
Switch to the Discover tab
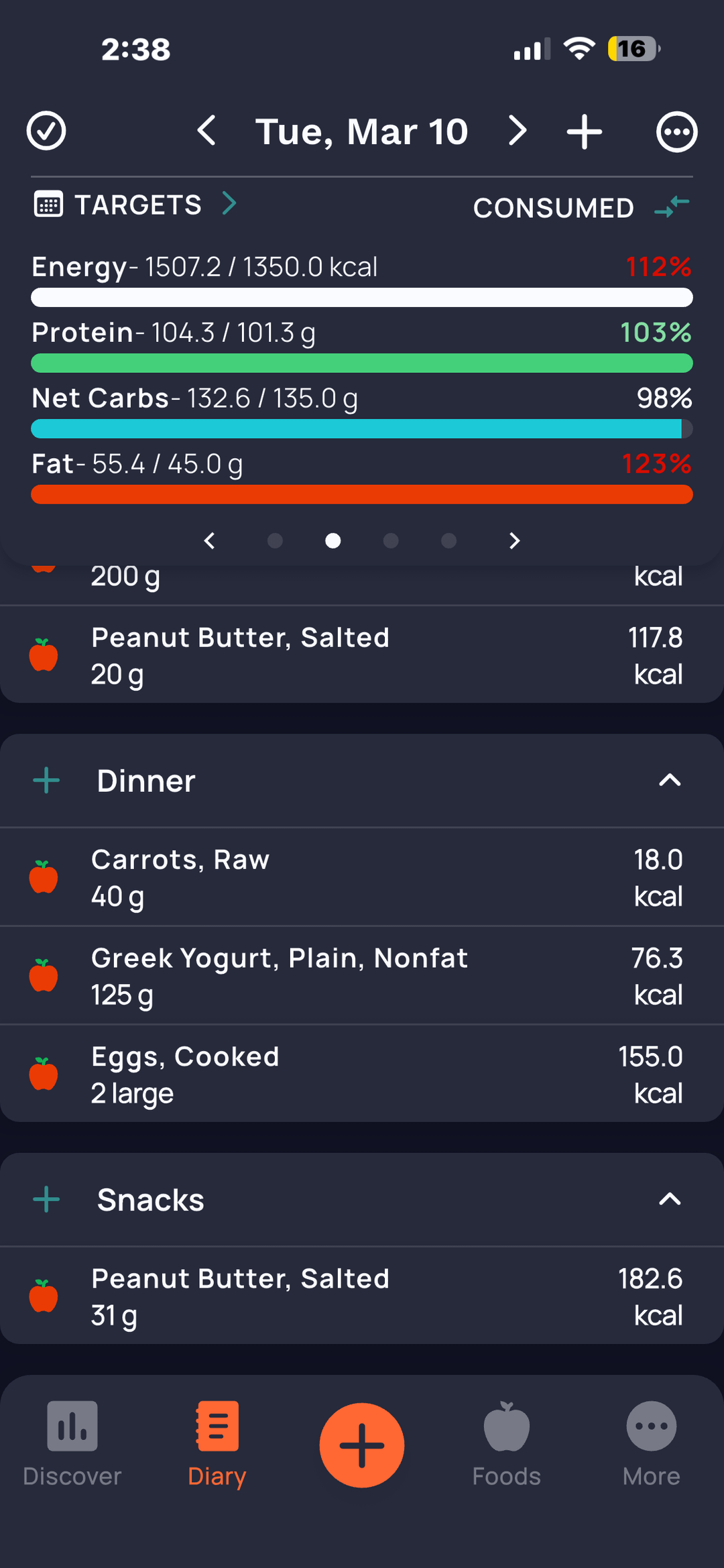click(72, 1443)
